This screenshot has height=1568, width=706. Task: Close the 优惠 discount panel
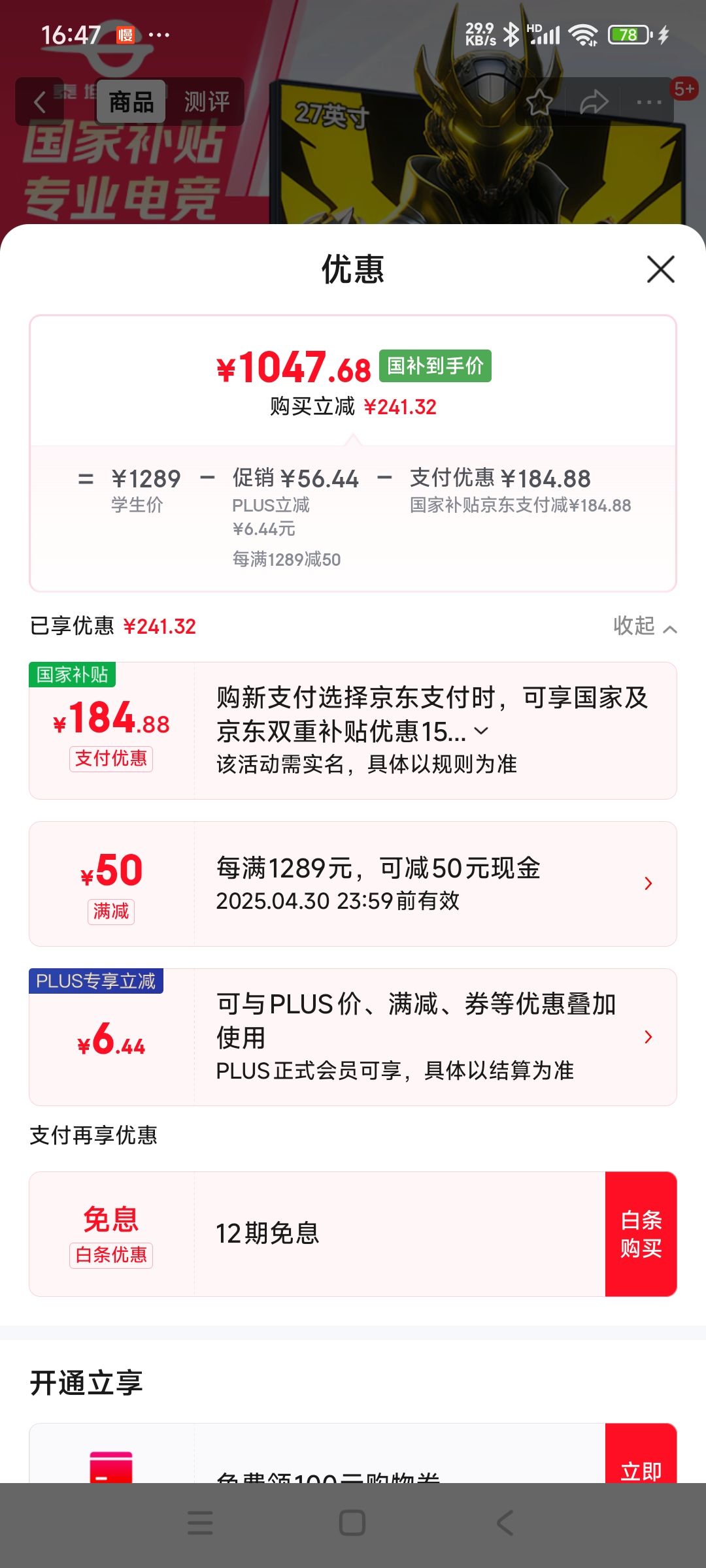point(660,269)
